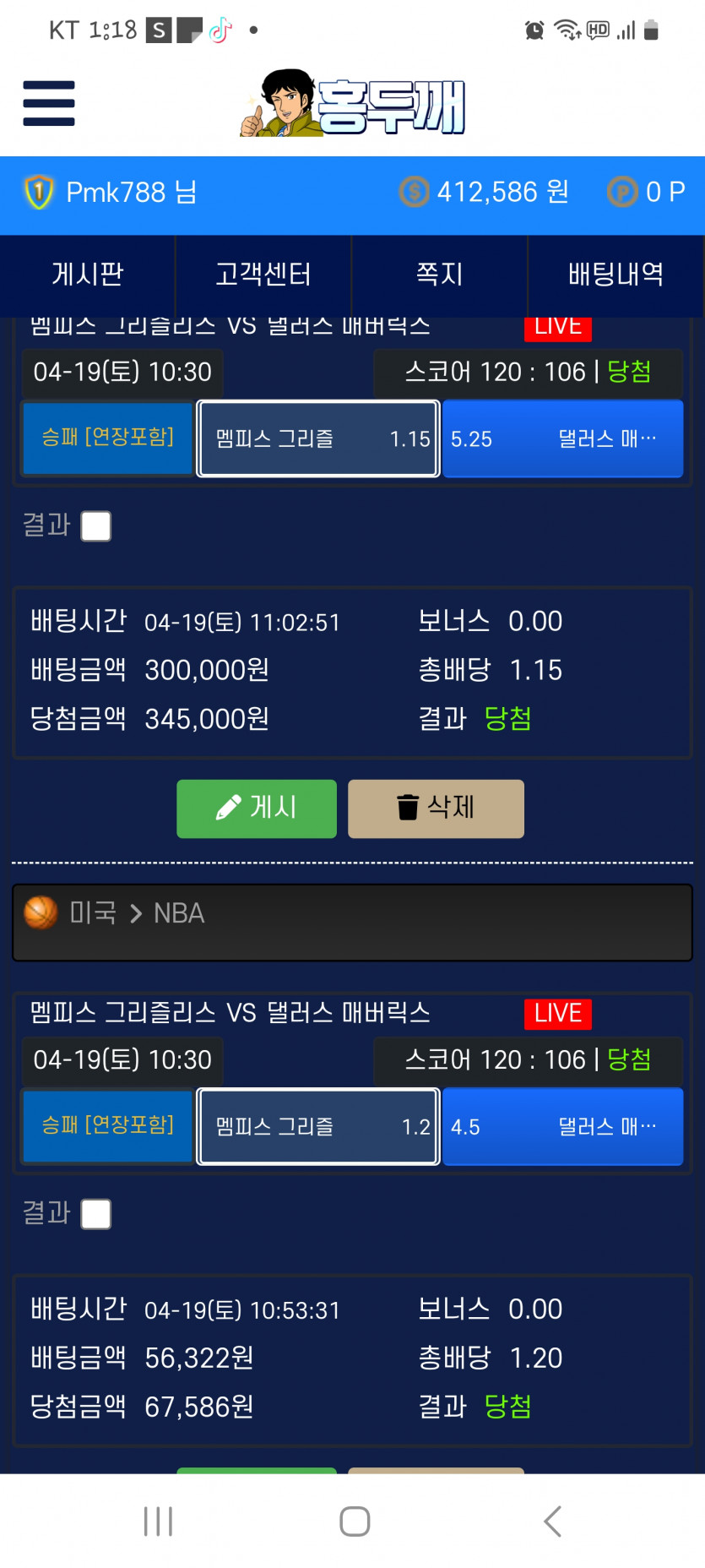Tap the 삭제 button with trash icon
The image size is (705, 1568).
coord(436,808)
